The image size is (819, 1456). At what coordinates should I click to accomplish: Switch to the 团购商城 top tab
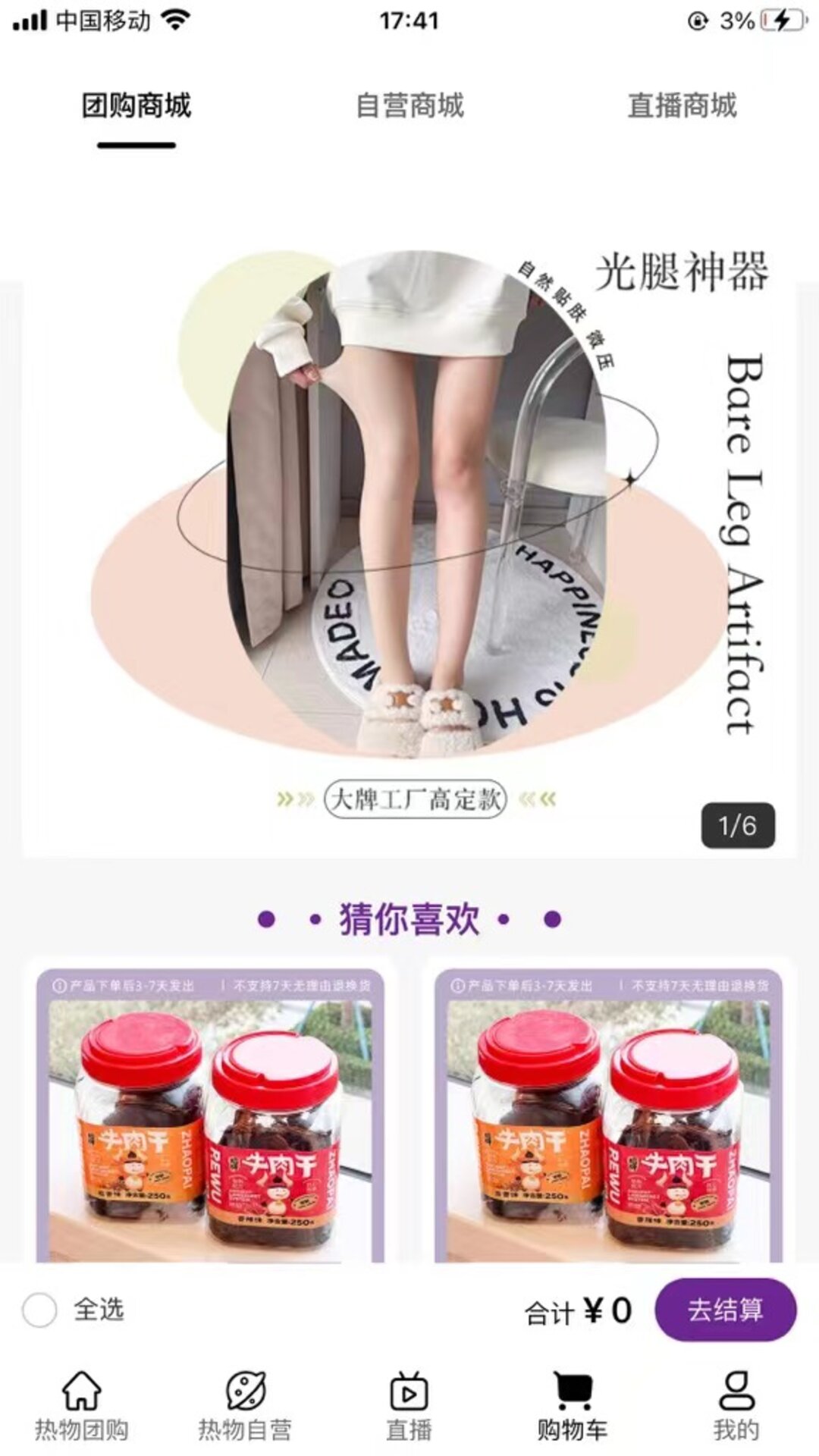136,105
